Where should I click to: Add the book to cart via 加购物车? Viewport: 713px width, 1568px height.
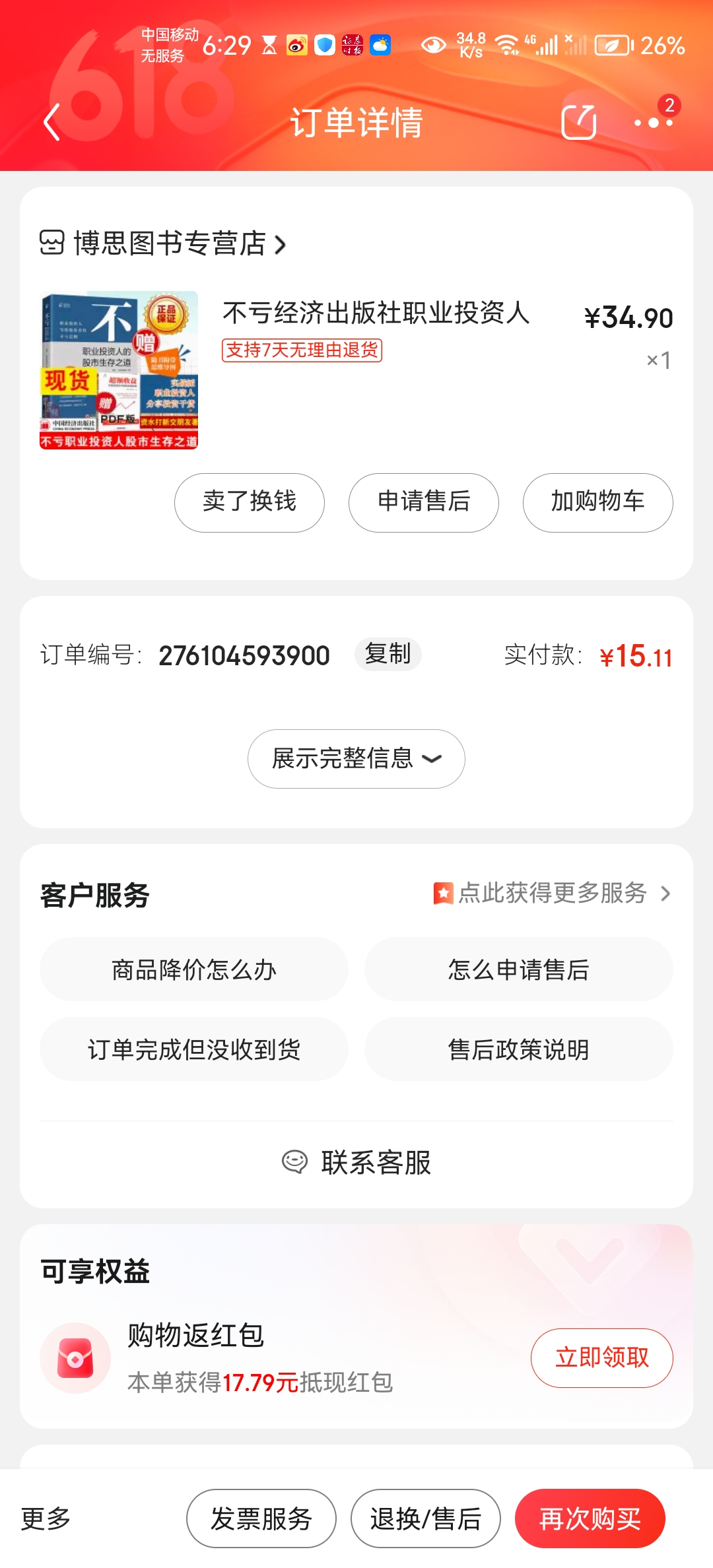click(598, 502)
